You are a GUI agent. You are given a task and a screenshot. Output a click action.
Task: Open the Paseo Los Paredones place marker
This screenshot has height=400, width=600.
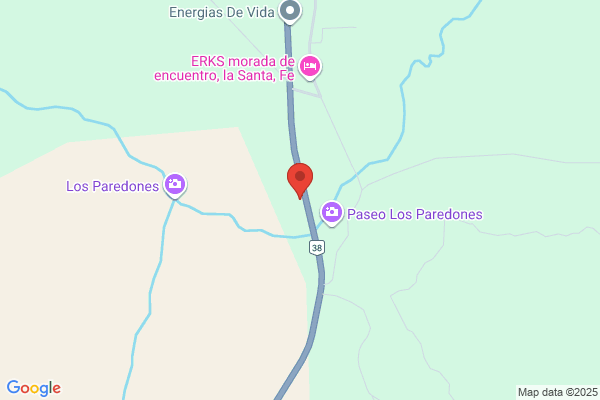[x=332, y=213]
